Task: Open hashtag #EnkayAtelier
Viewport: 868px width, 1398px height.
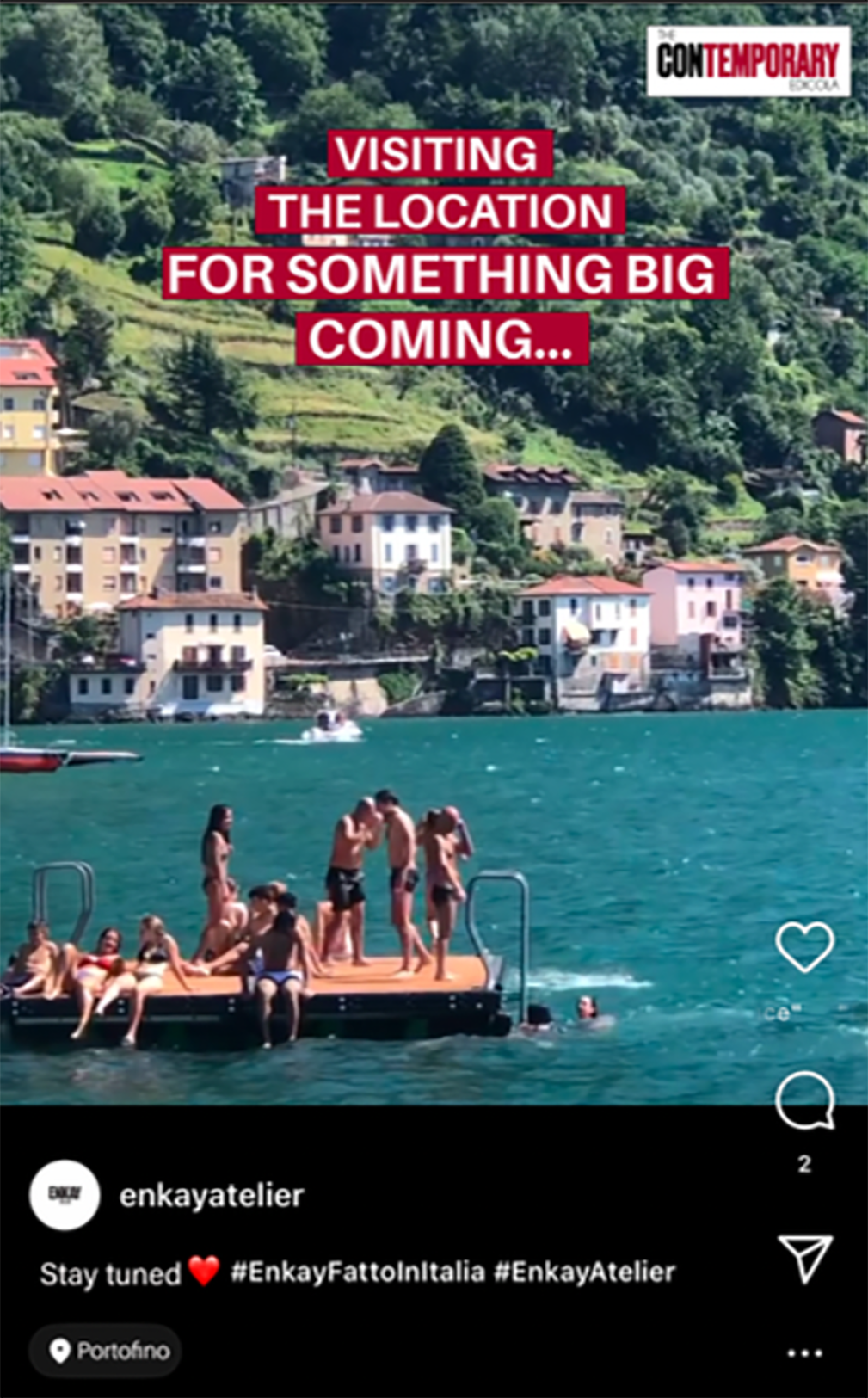Action: (x=585, y=1272)
